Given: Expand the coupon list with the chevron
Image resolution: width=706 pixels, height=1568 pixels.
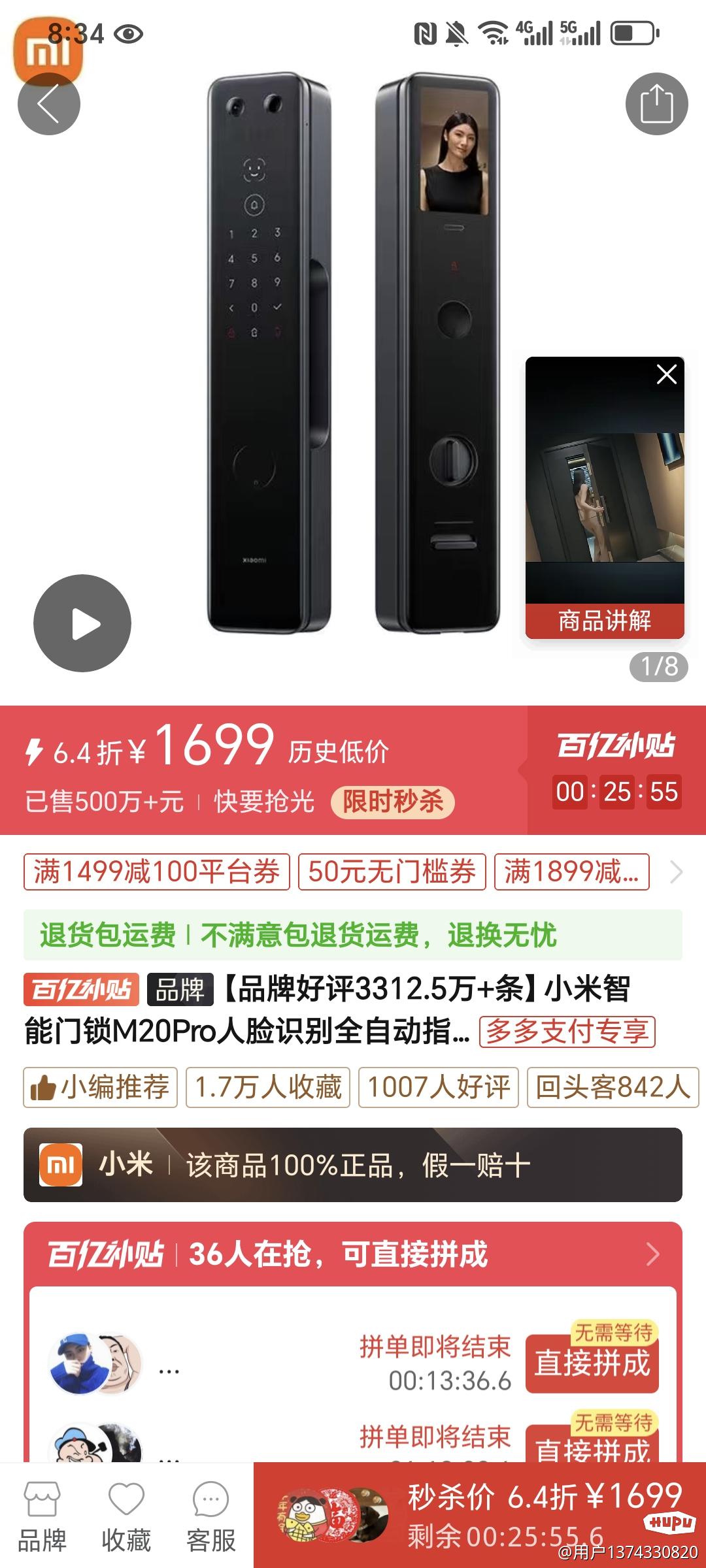Looking at the screenshot, I should 677,872.
